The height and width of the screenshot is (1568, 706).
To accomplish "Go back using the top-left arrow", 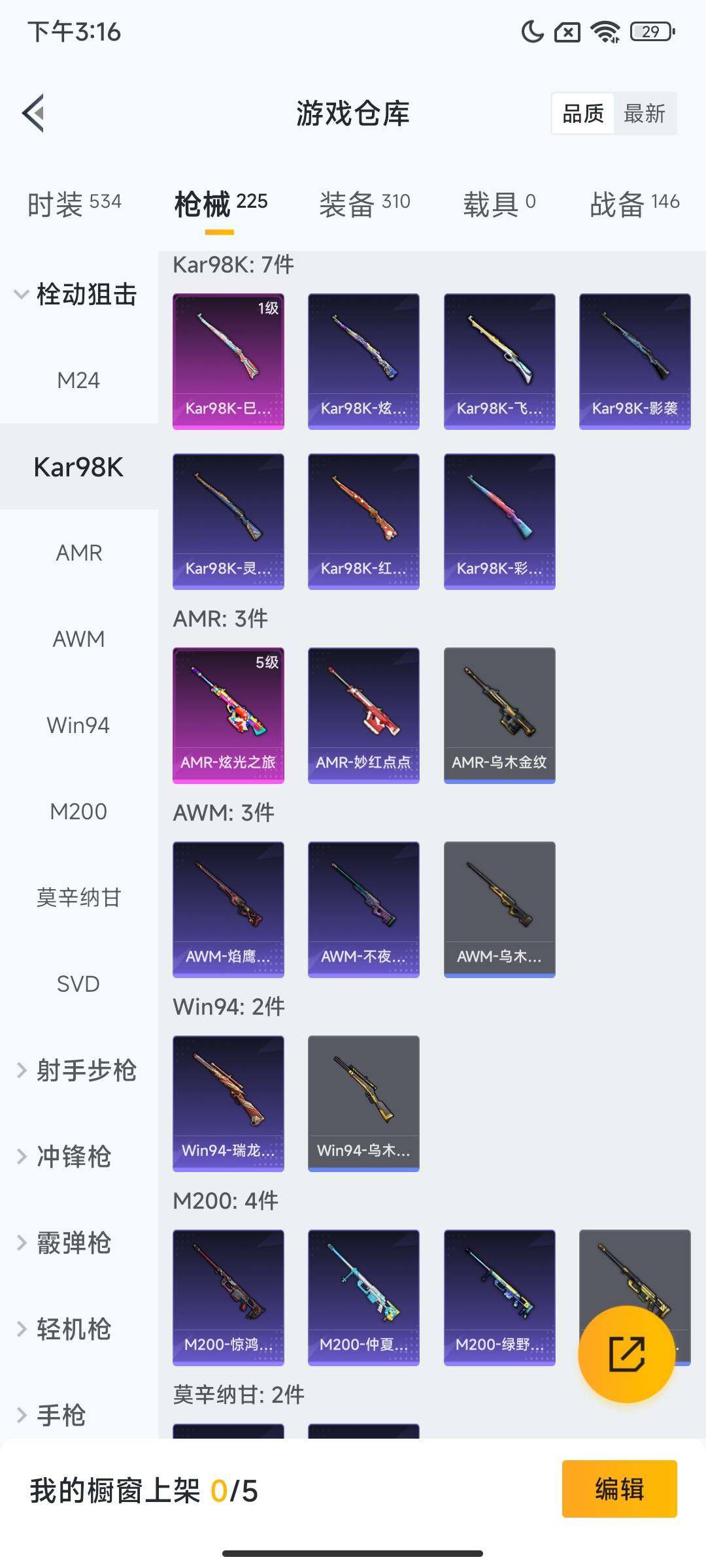I will [34, 113].
